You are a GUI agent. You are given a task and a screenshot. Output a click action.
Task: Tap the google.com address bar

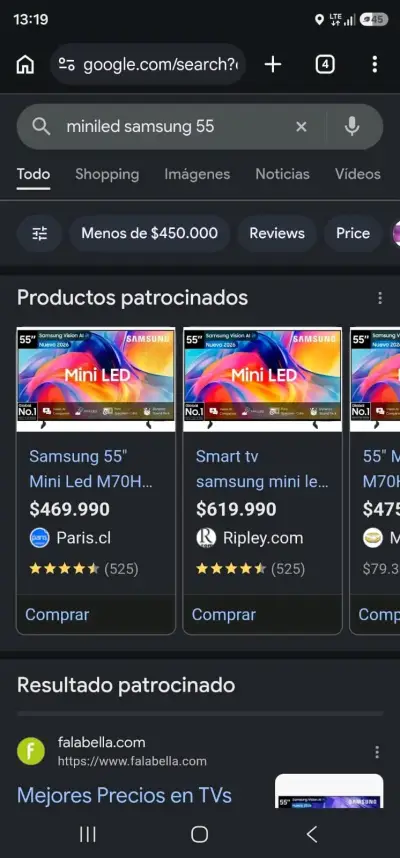pos(148,65)
